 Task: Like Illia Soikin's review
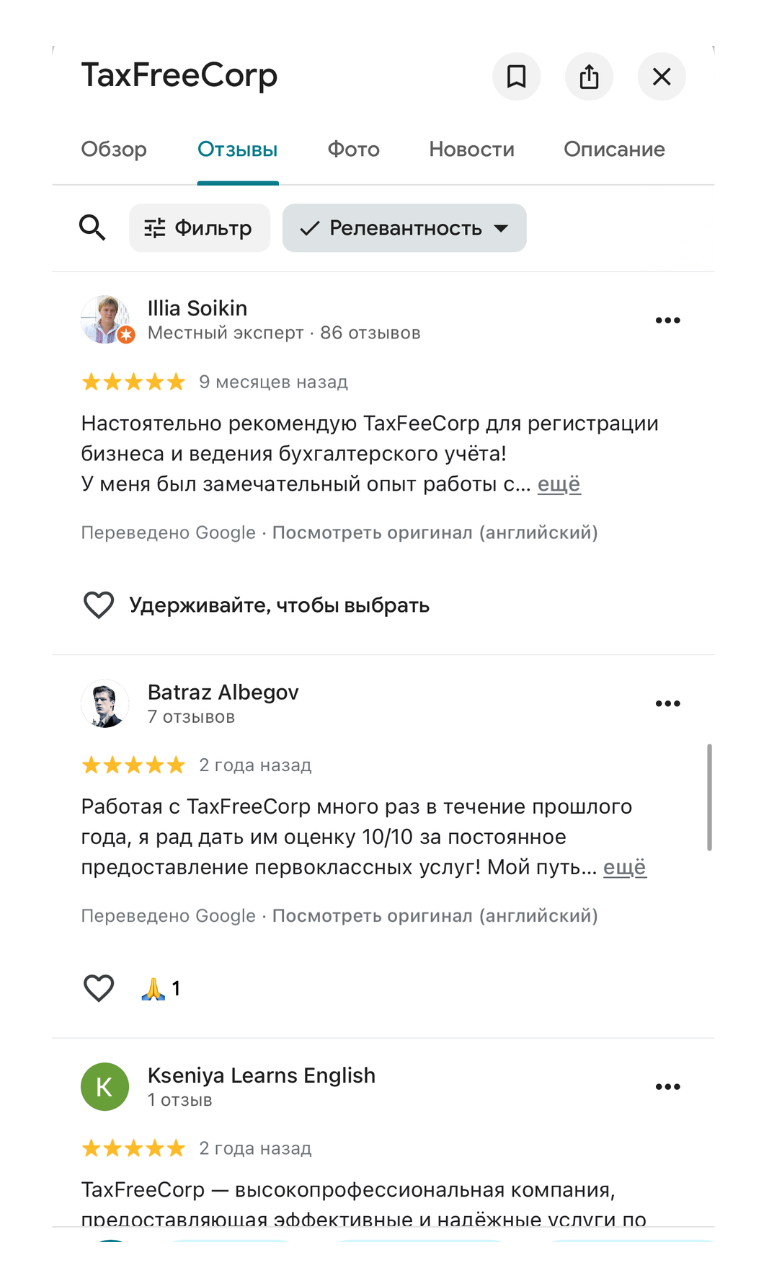(x=98, y=605)
